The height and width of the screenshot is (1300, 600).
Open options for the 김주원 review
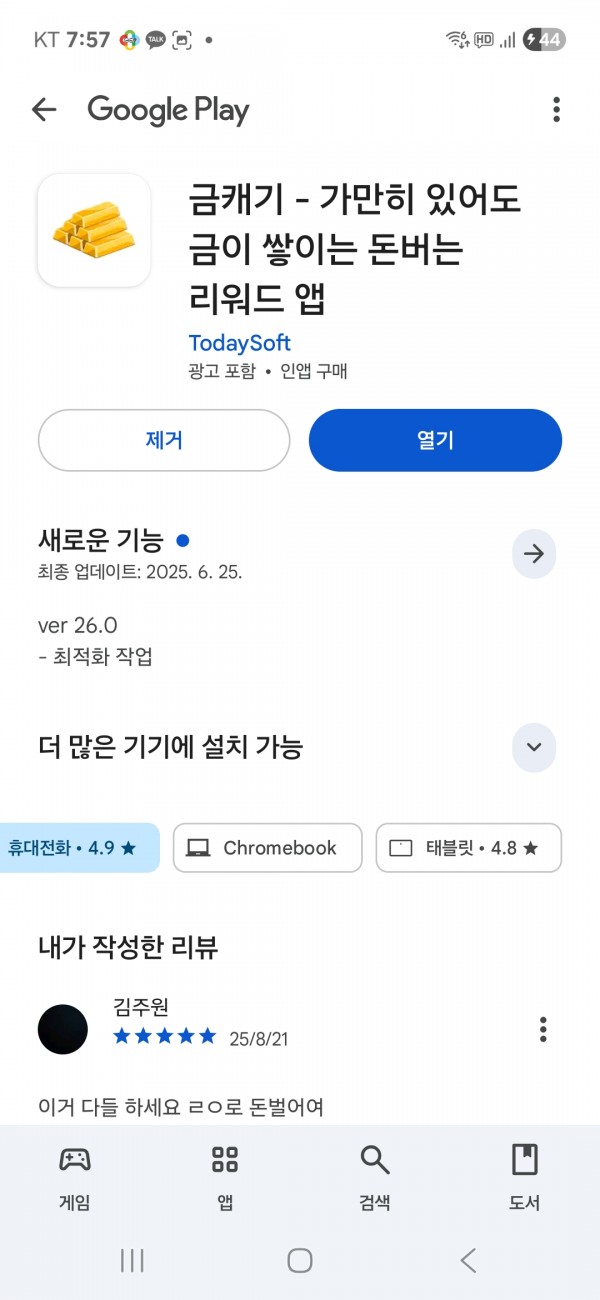click(x=543, y=1029)
